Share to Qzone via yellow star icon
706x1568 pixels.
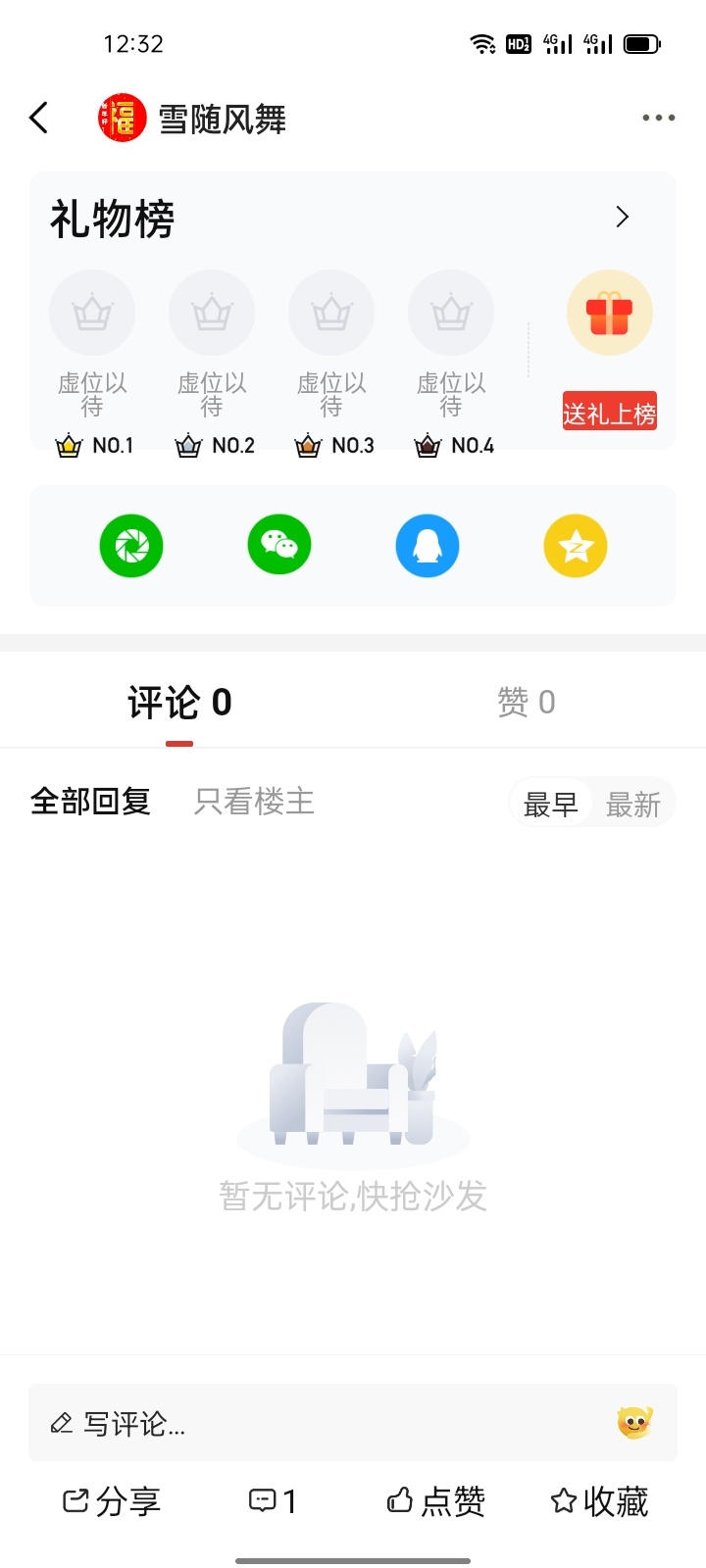[576, 546]
